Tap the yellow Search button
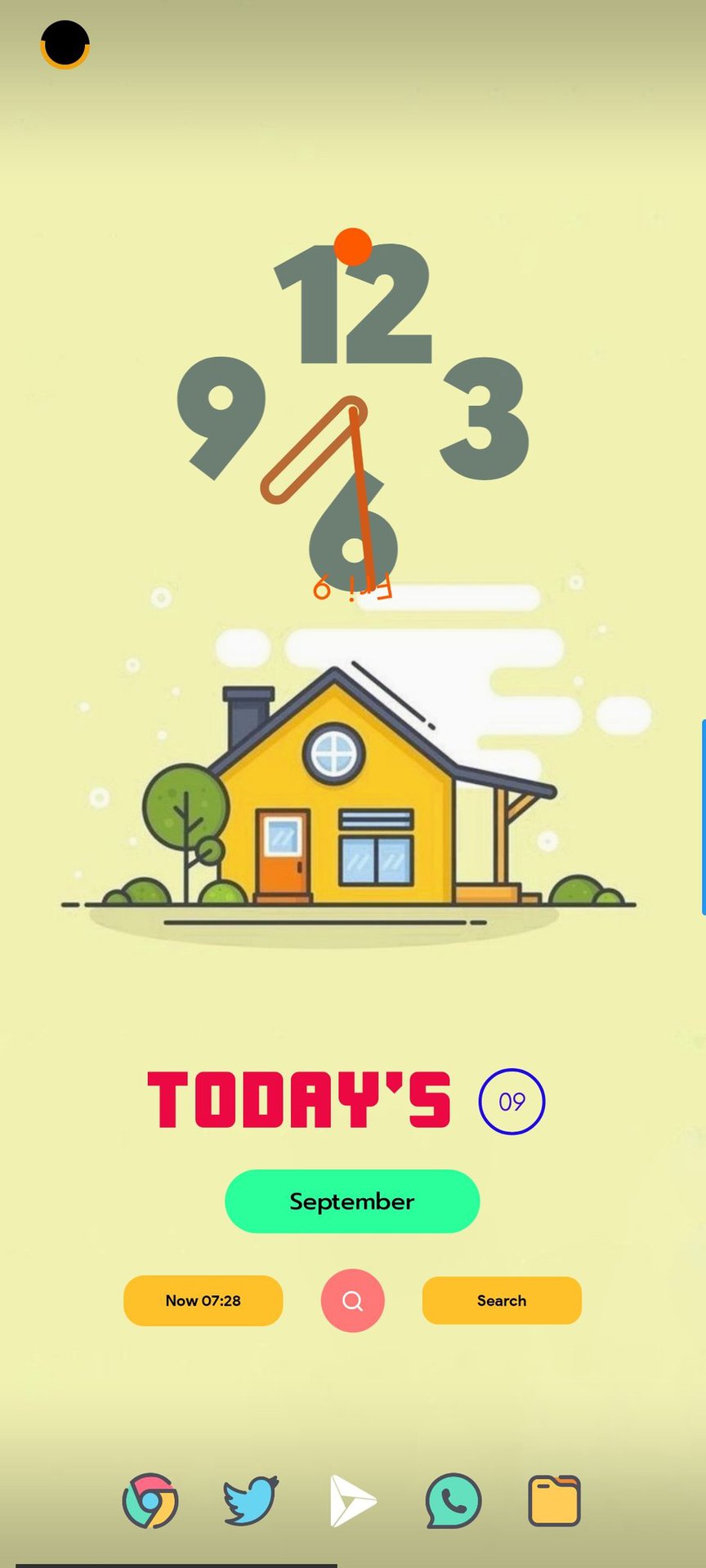 [x=501, y=1300]
